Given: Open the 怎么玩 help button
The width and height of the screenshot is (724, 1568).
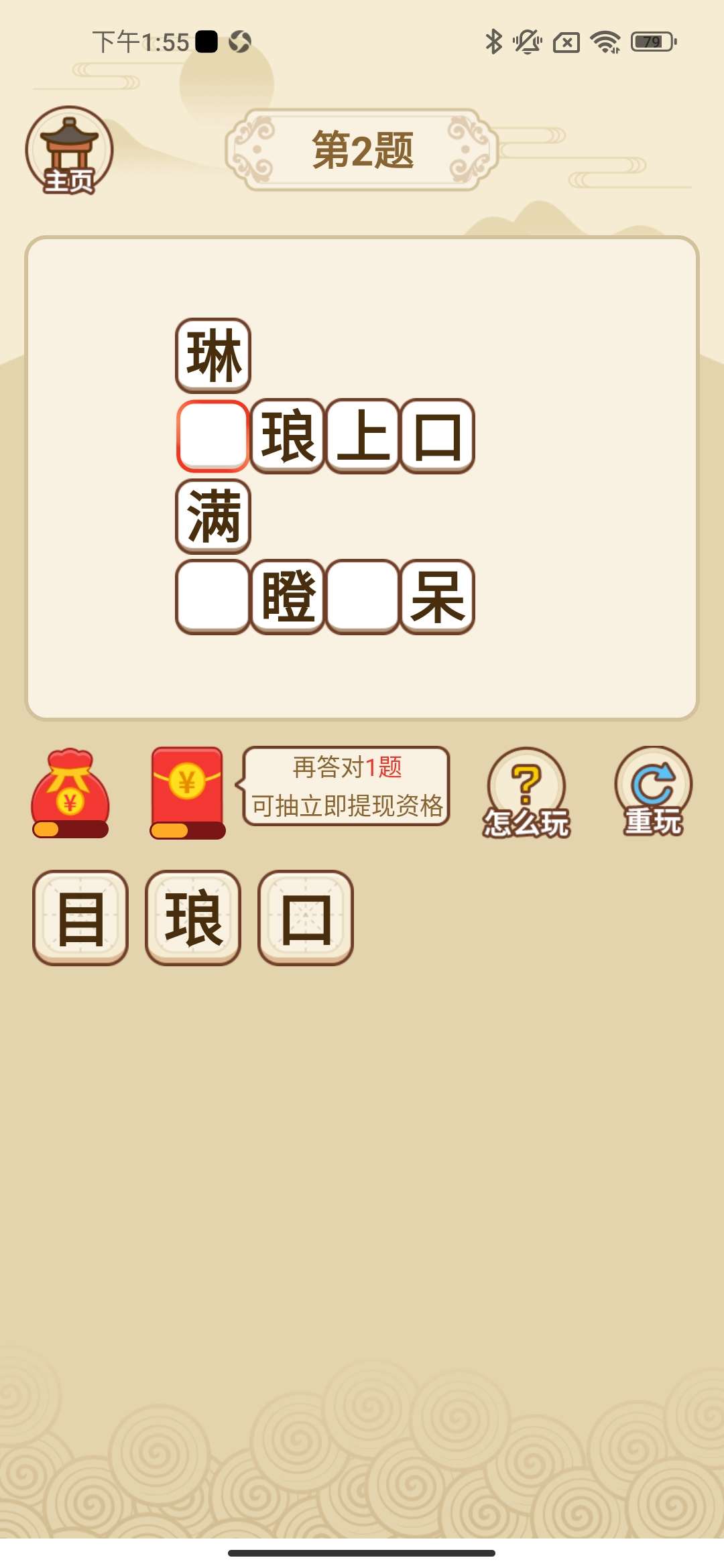Looking at the screenshot, I should pos(526,793).
